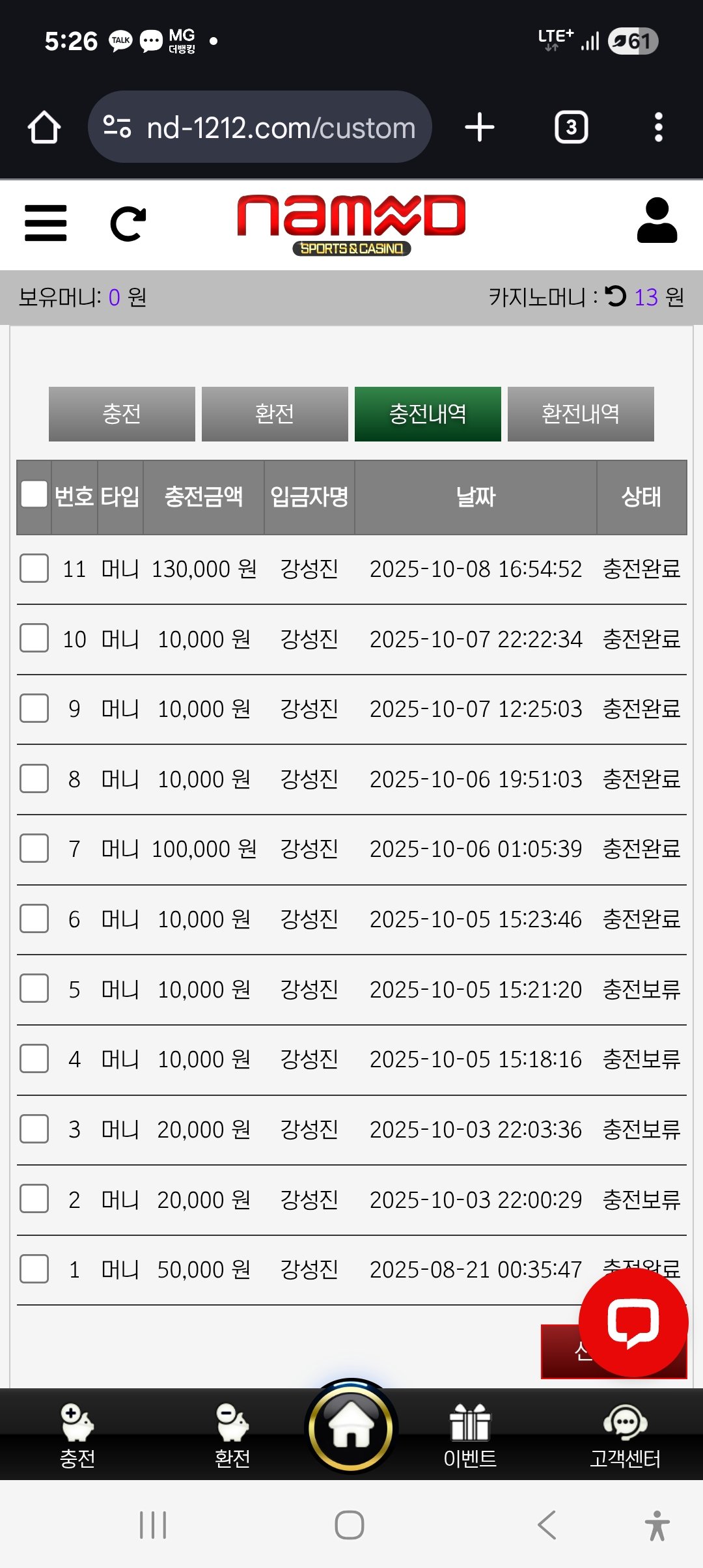Open the 환전내역 tab
This screenshot has height=1568, width=703.
tap(581, 414)
